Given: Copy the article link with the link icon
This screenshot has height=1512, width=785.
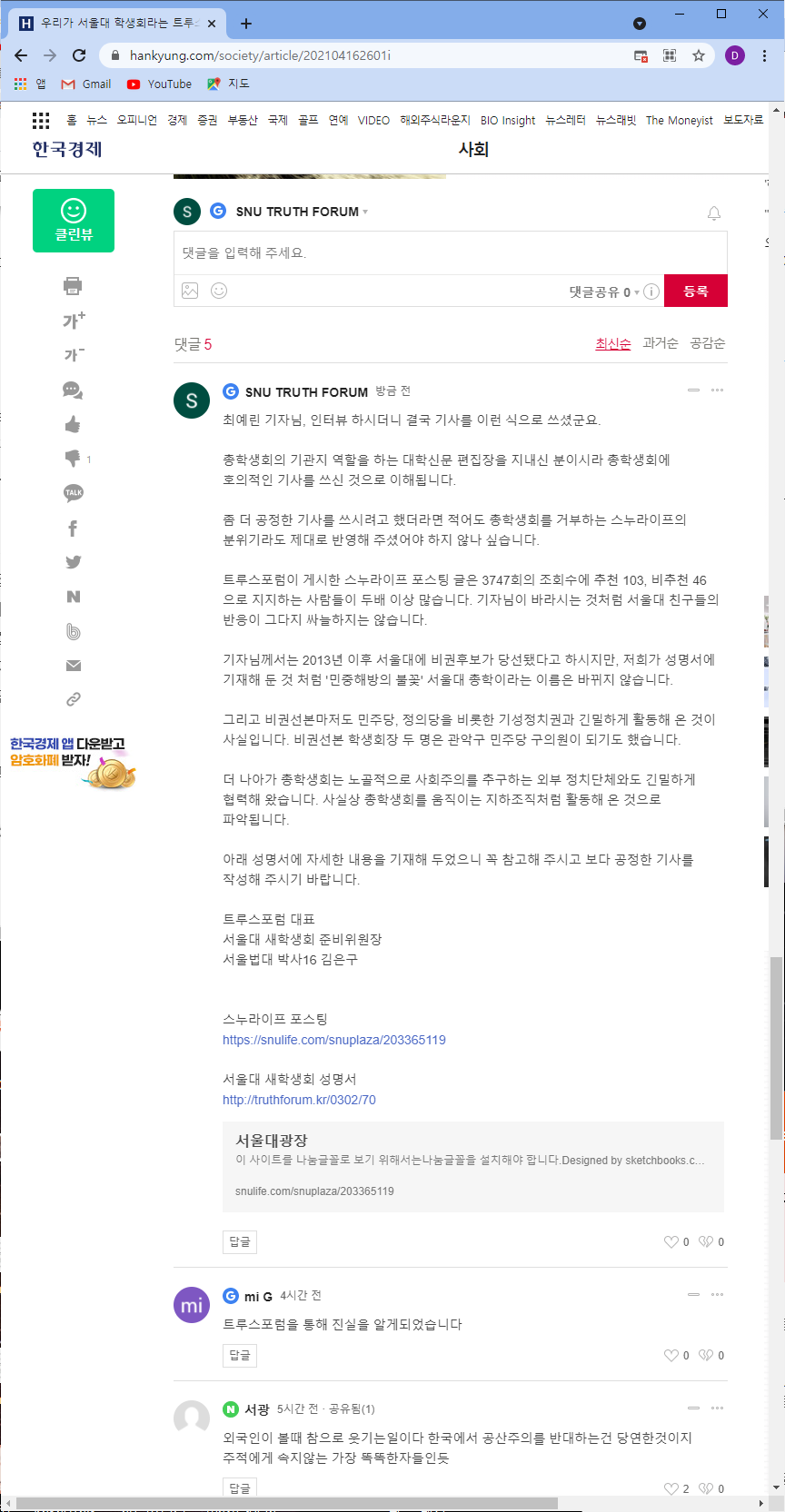Looking at the screenshot, I should point(74,699).
